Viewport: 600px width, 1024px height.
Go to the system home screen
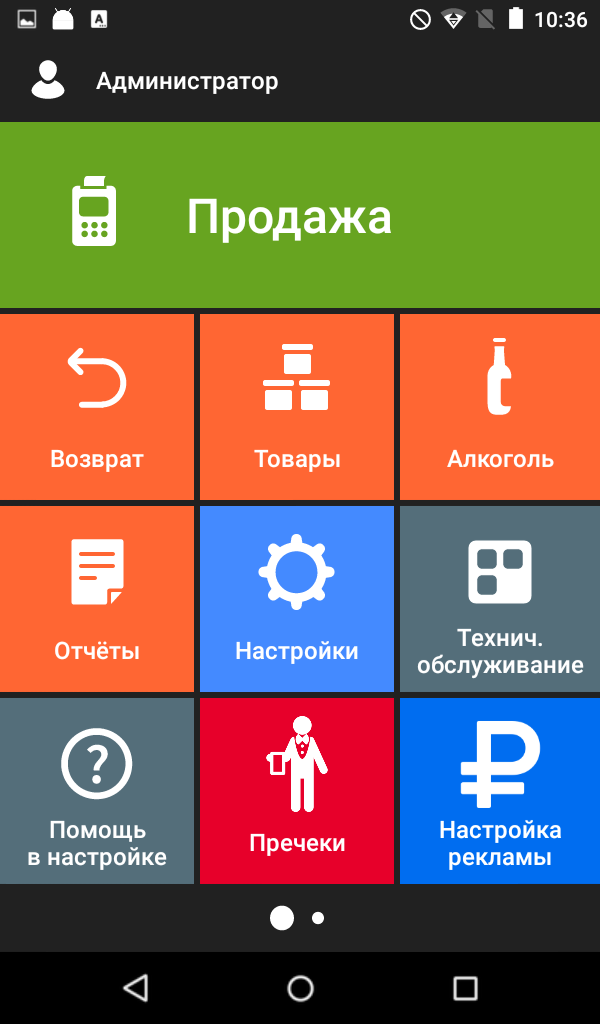(300, 988)
